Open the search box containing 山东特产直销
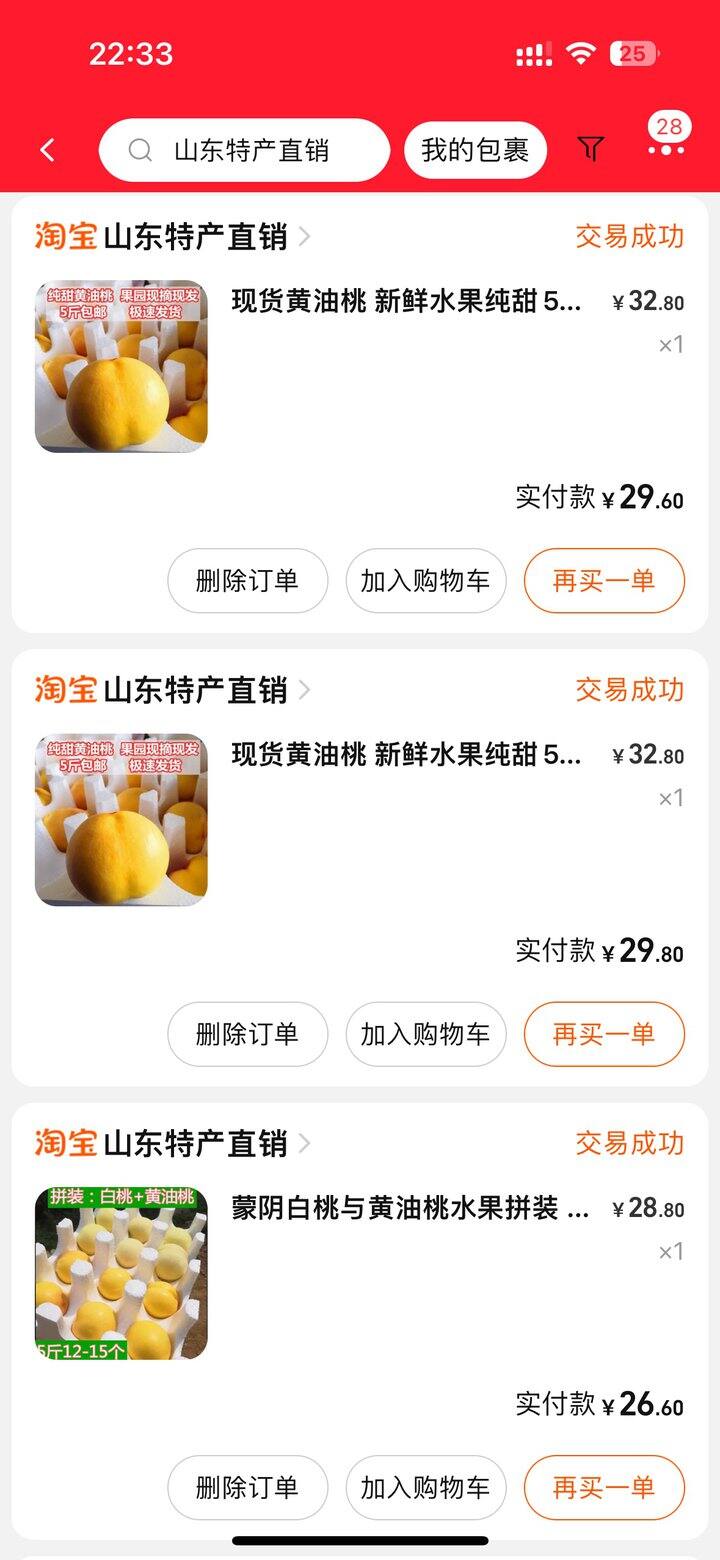 click(244, 150)
